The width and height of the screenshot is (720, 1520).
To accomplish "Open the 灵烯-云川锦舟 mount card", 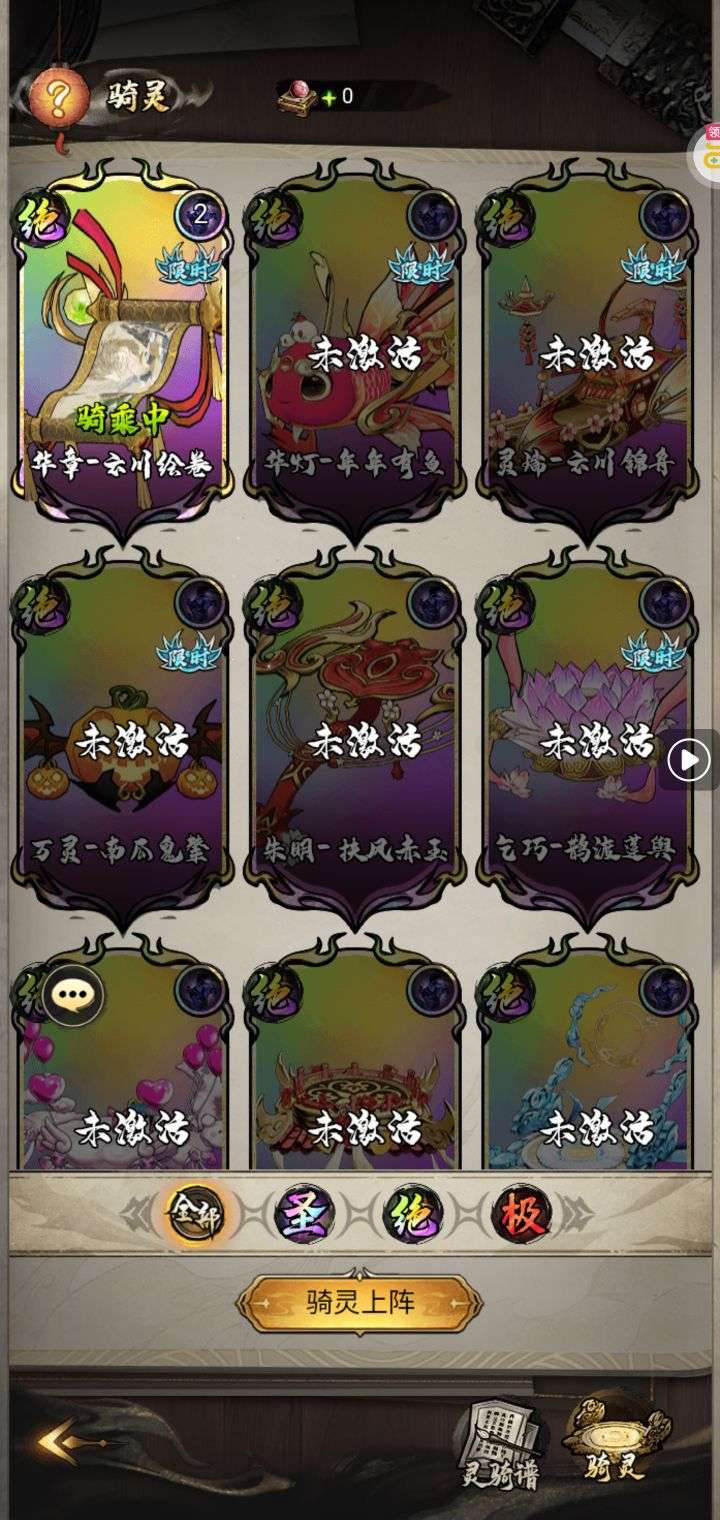I will pos(588,340).
